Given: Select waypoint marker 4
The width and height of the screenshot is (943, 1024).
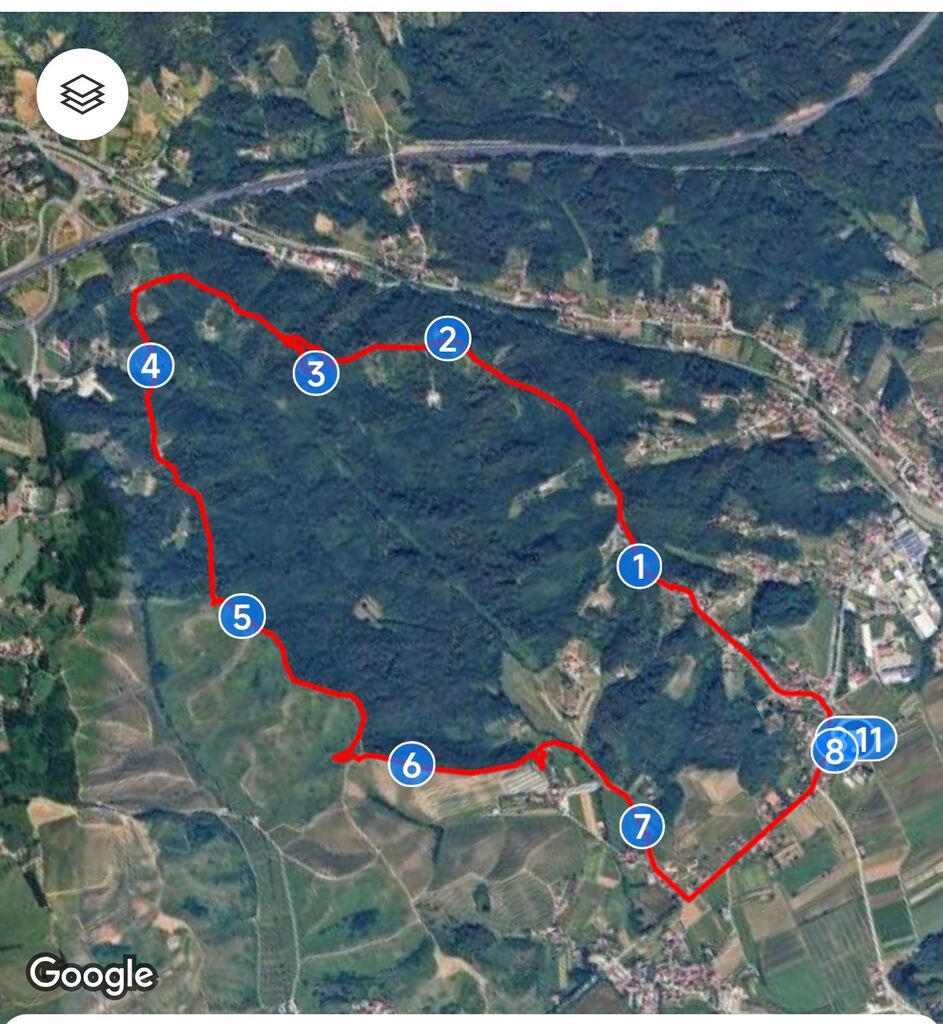Looking at the screenshot, I should tap(151, 366).
